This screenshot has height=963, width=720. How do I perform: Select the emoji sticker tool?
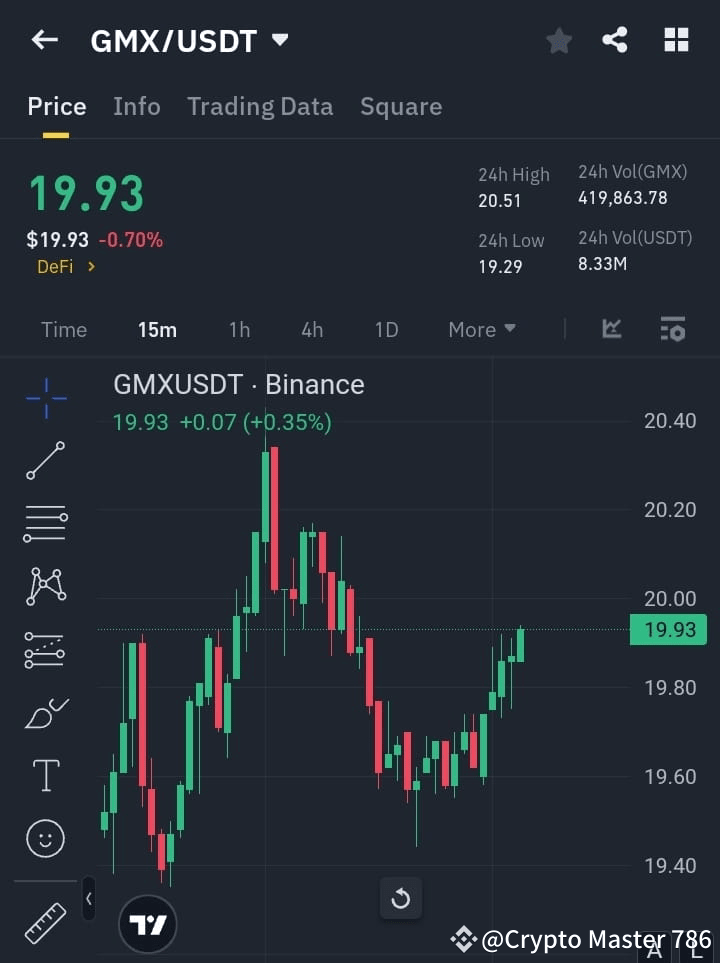click(x=44, y=838)
